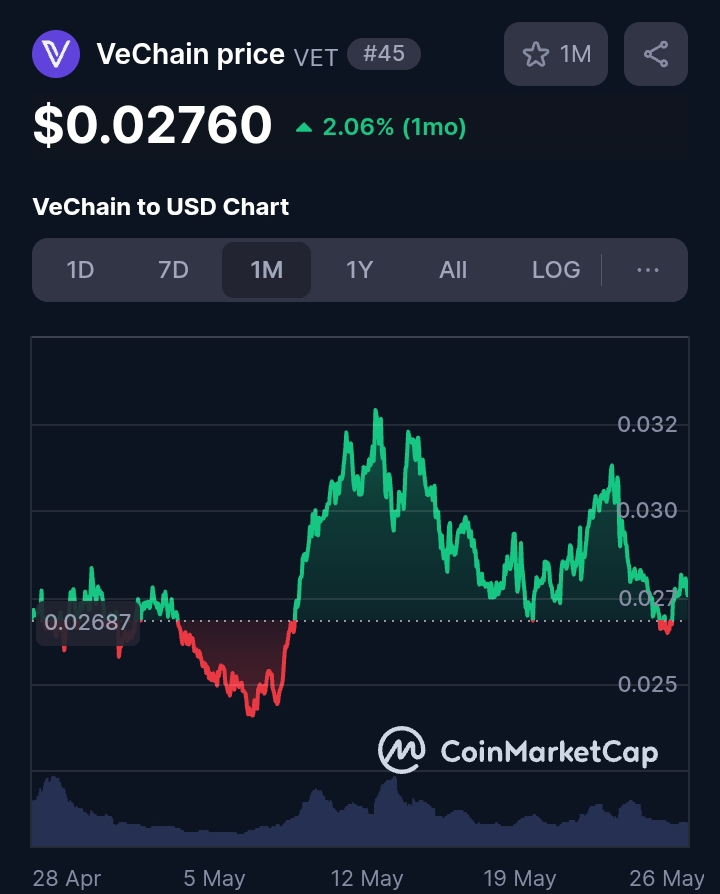Switch chart to 1Y range
720x894 pixels.
[359, 270]
